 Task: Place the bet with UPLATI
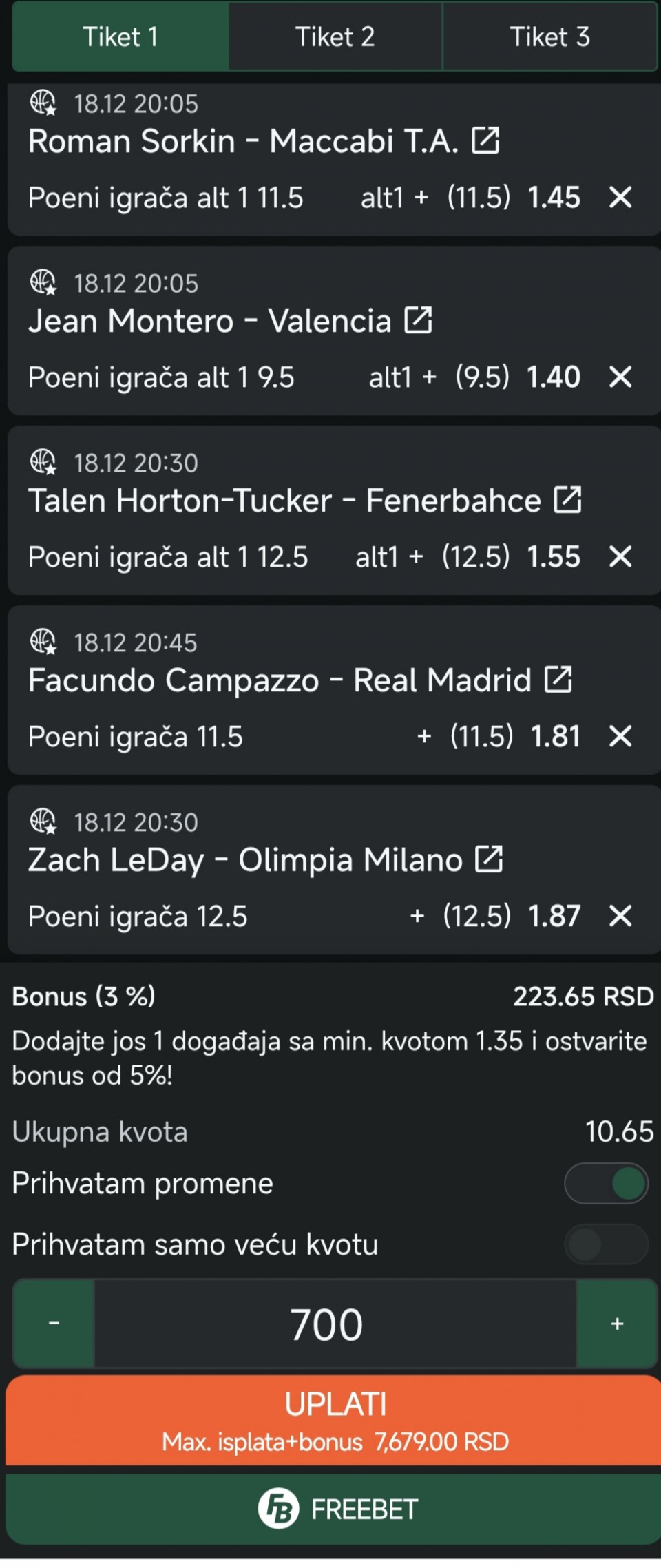335,1420
